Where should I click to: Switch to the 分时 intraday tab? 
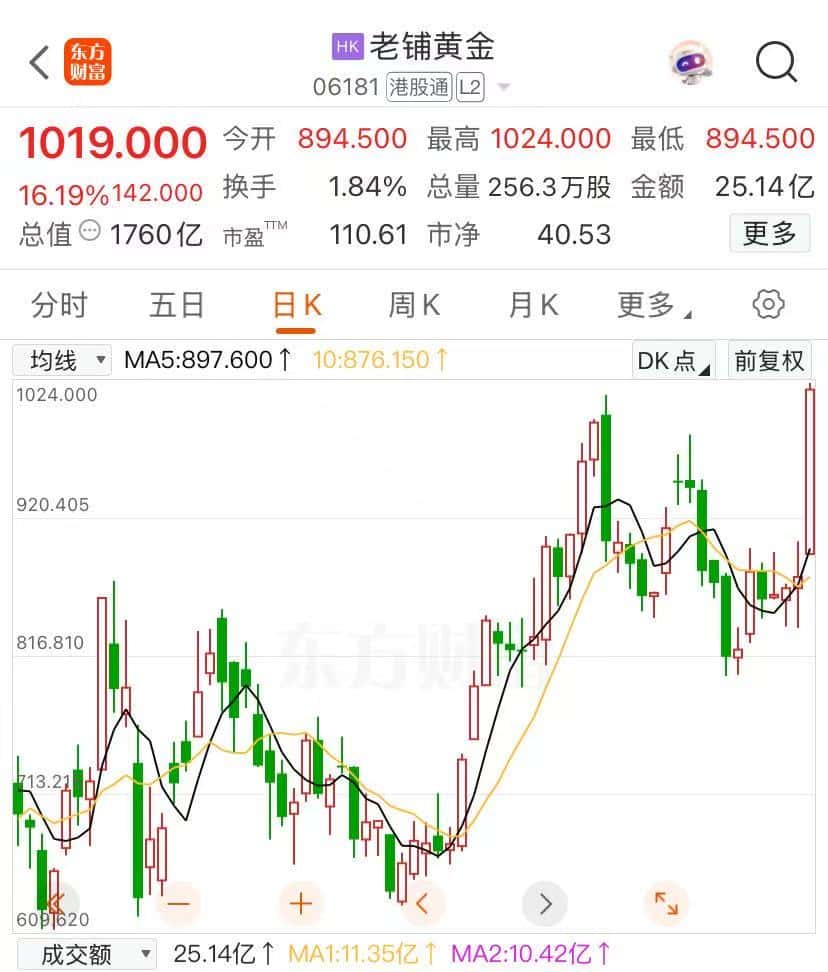pyautogui.click(x=61, y=304)
